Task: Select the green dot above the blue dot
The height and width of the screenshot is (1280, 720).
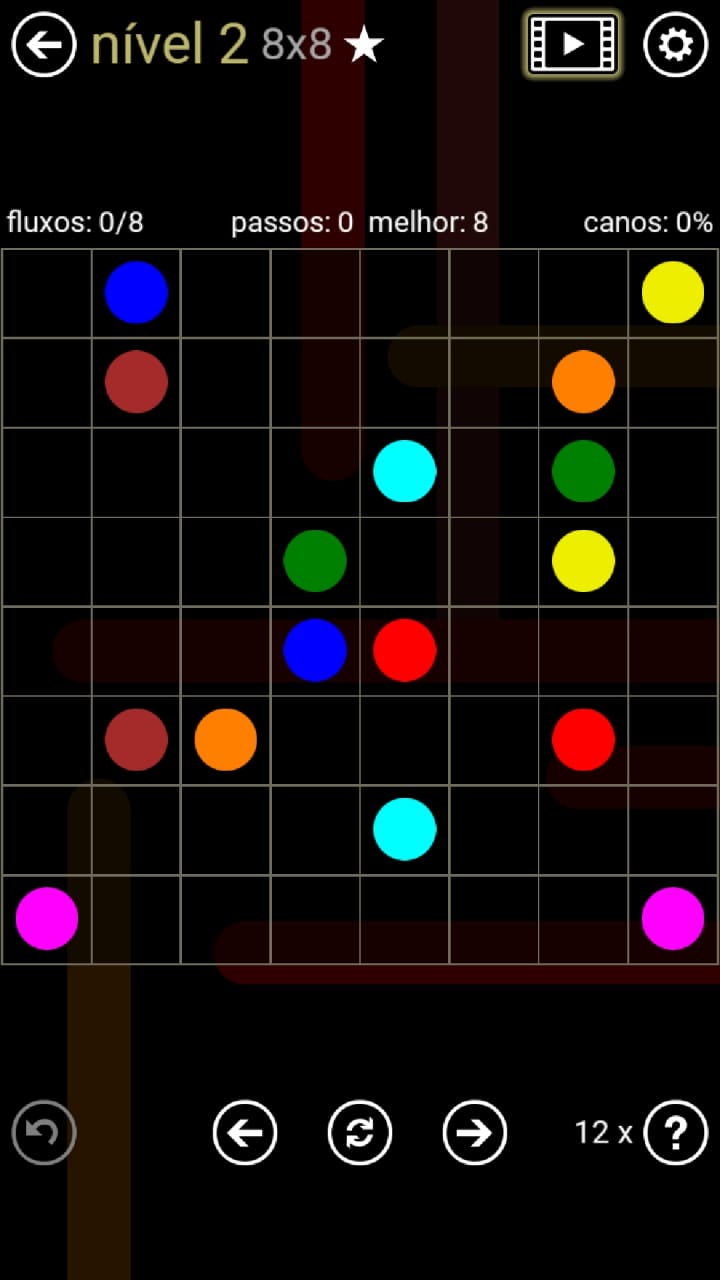Action: click(x=315, y=561)
